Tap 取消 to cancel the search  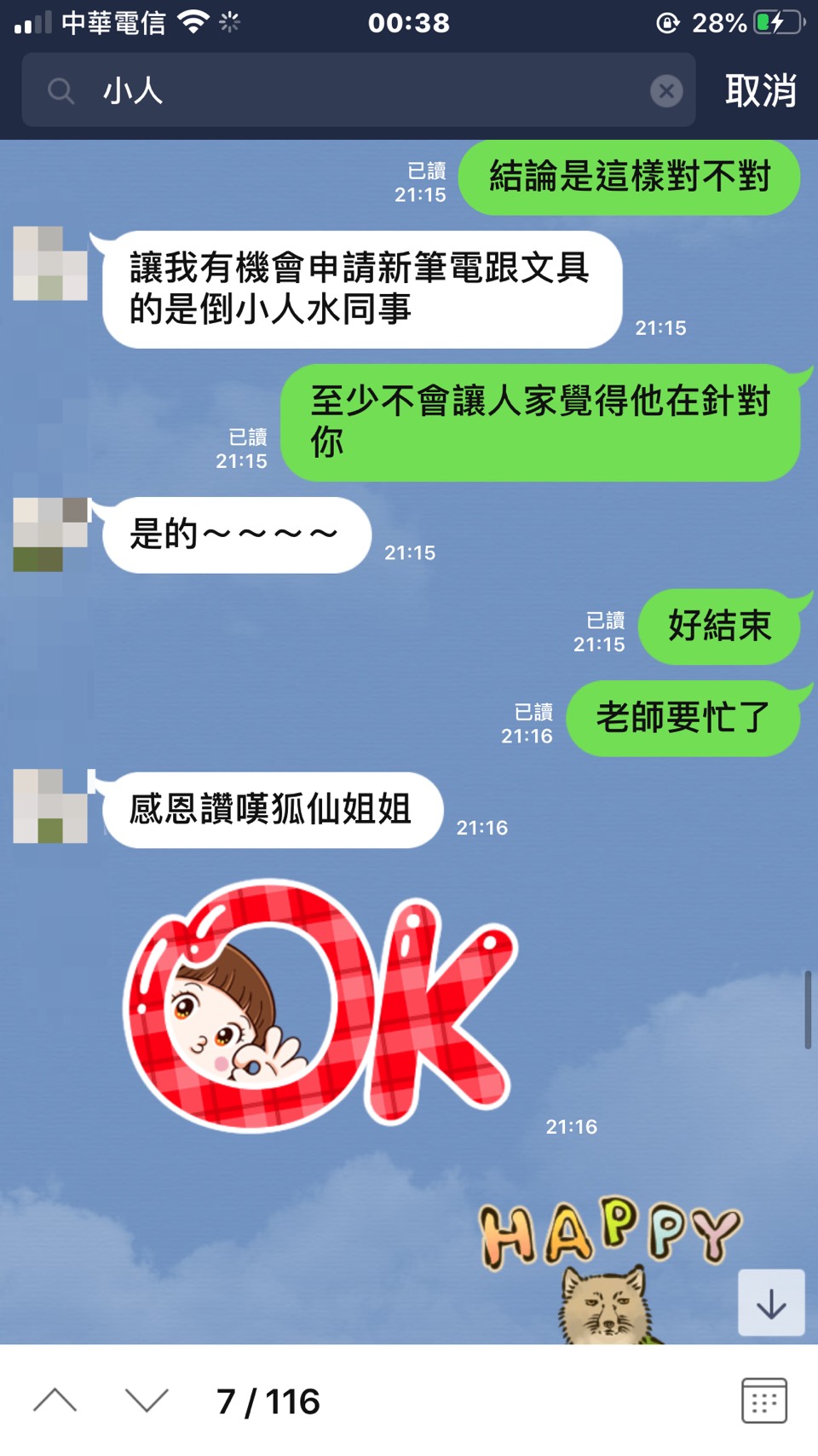tap(760, 90)
